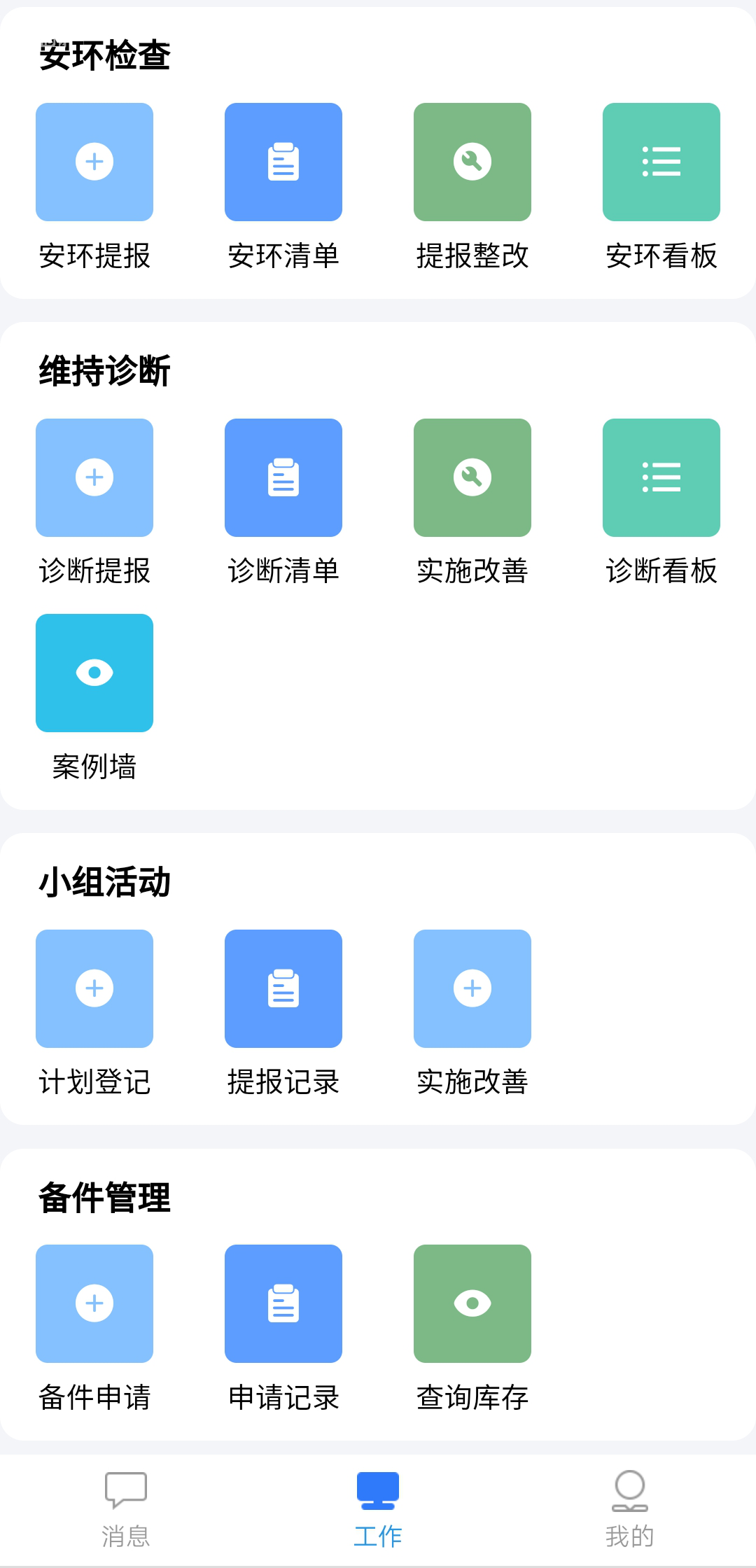This screenshot has width=756, height=1568.
Task: Open the 诊断清单 list
Action: [x=283, y=477]
